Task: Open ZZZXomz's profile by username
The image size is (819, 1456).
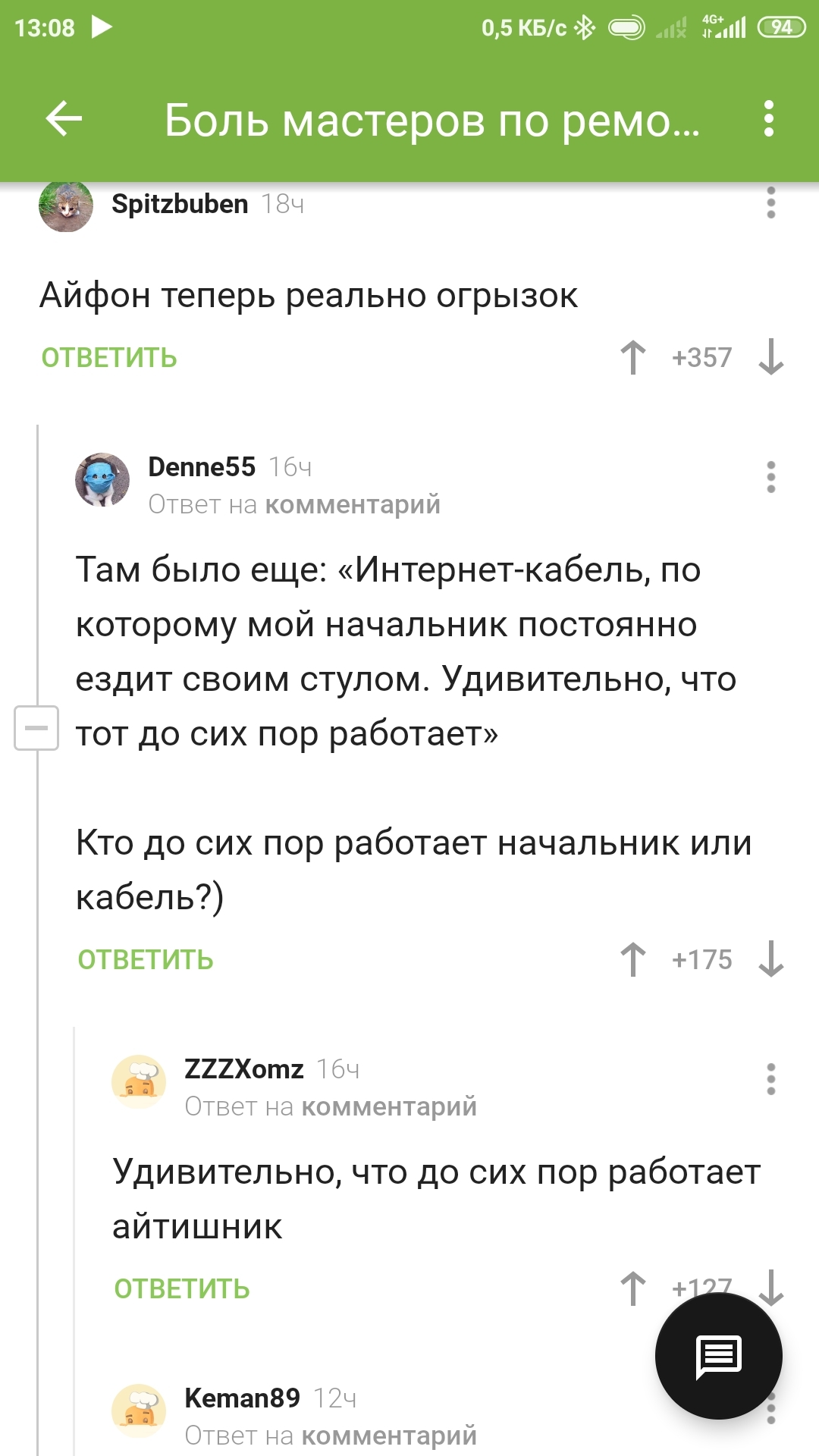Action: click(x=244, y=1069)
